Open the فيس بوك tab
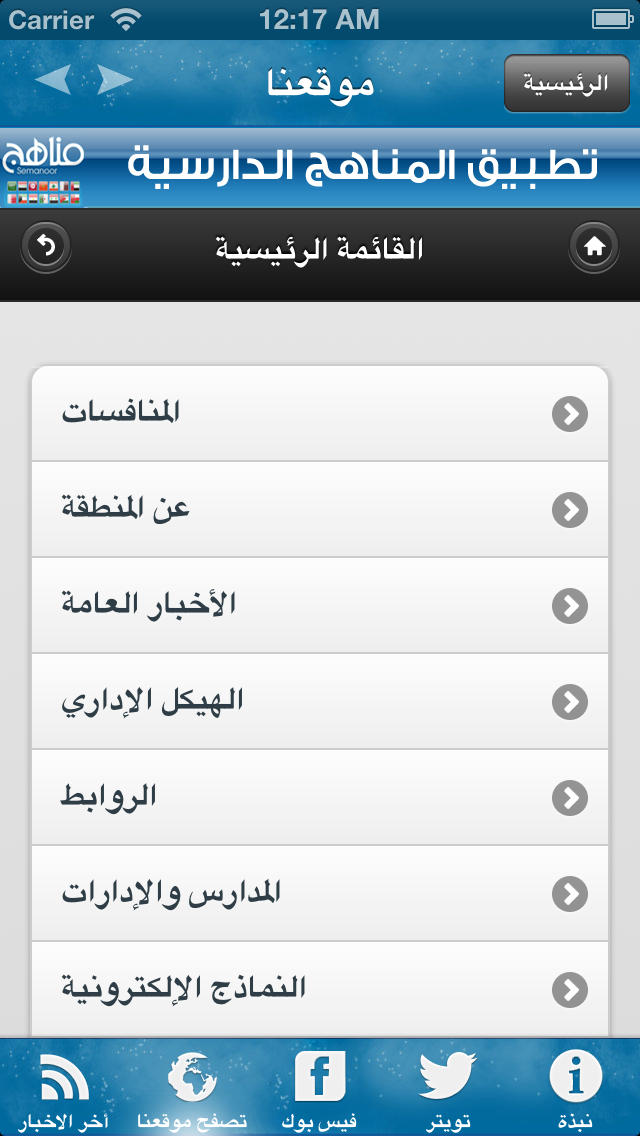 [320, 1088]
